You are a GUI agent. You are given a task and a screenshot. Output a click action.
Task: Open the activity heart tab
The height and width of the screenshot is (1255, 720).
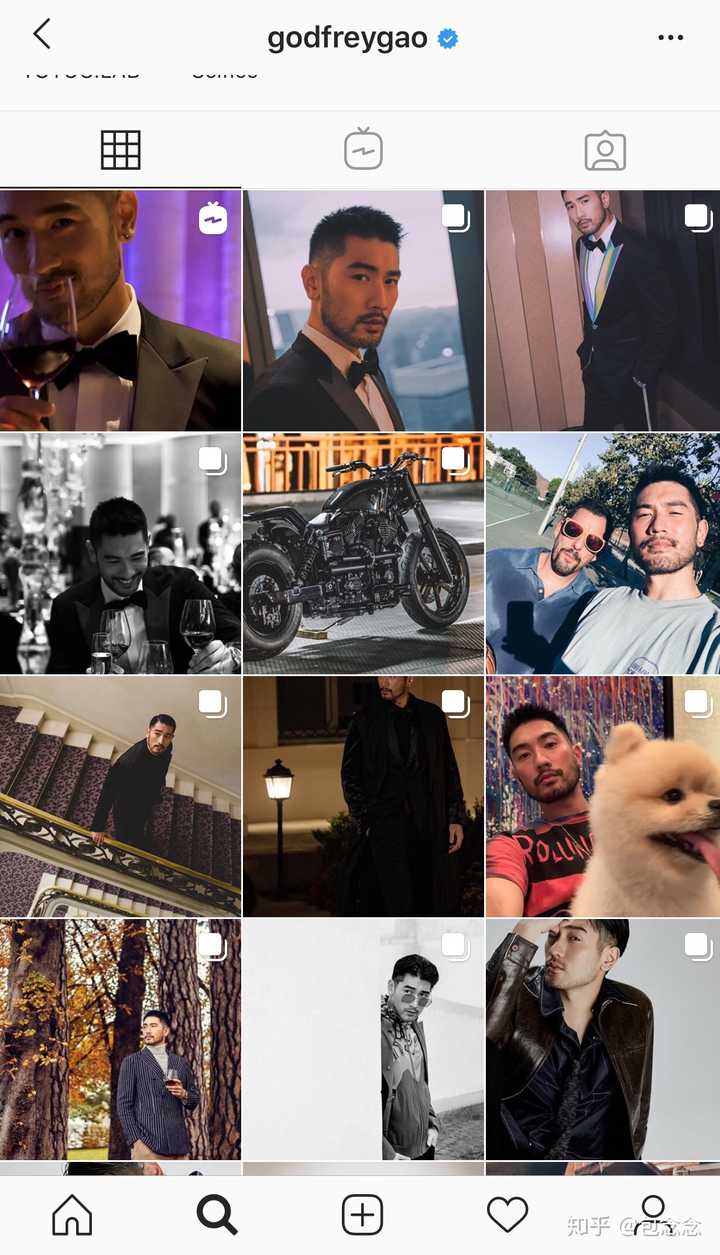tap(507, 1215)
